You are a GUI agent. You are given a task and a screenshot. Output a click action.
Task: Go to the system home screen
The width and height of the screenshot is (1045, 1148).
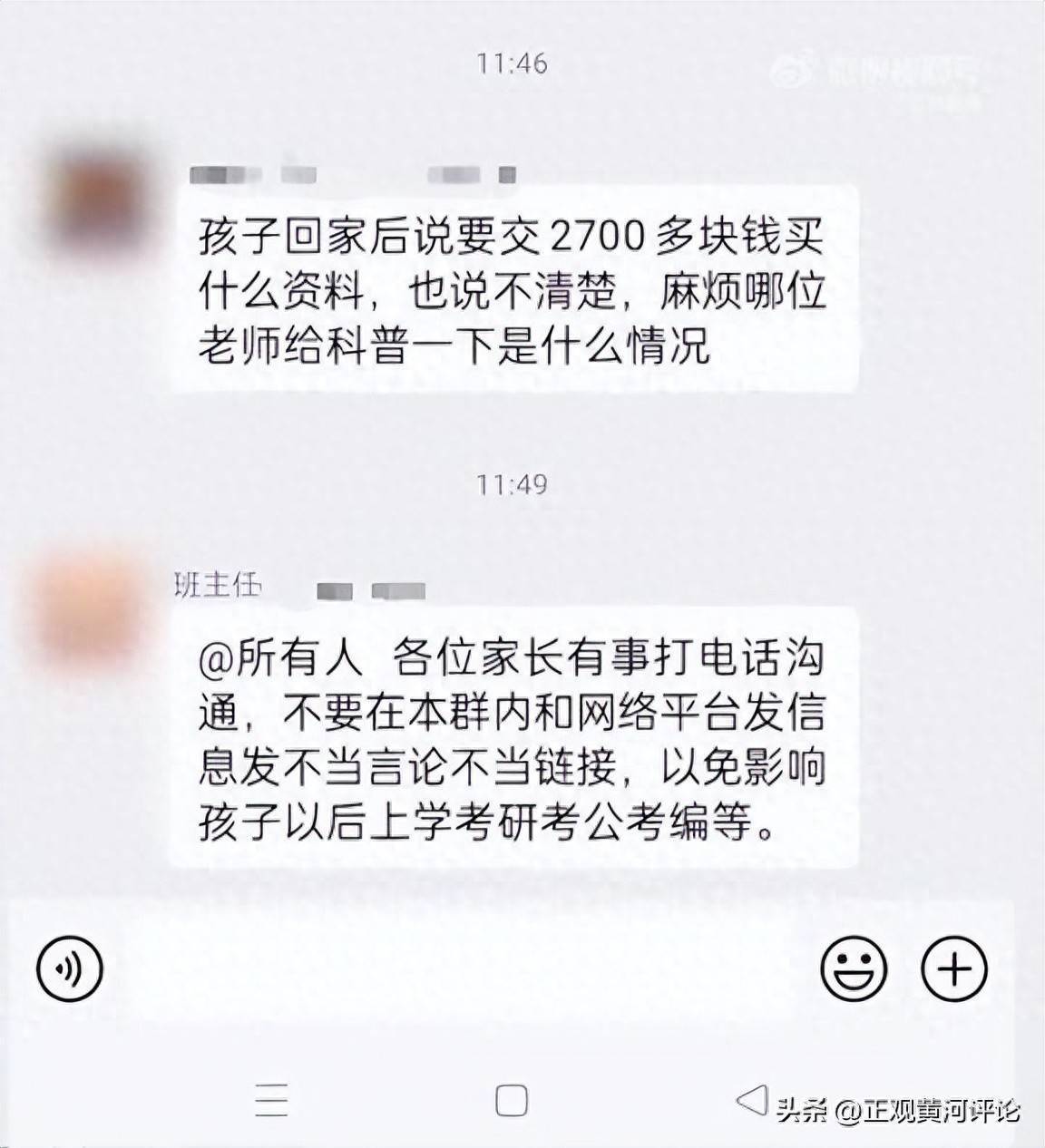pyautogui.click(x=512, y=1101)
